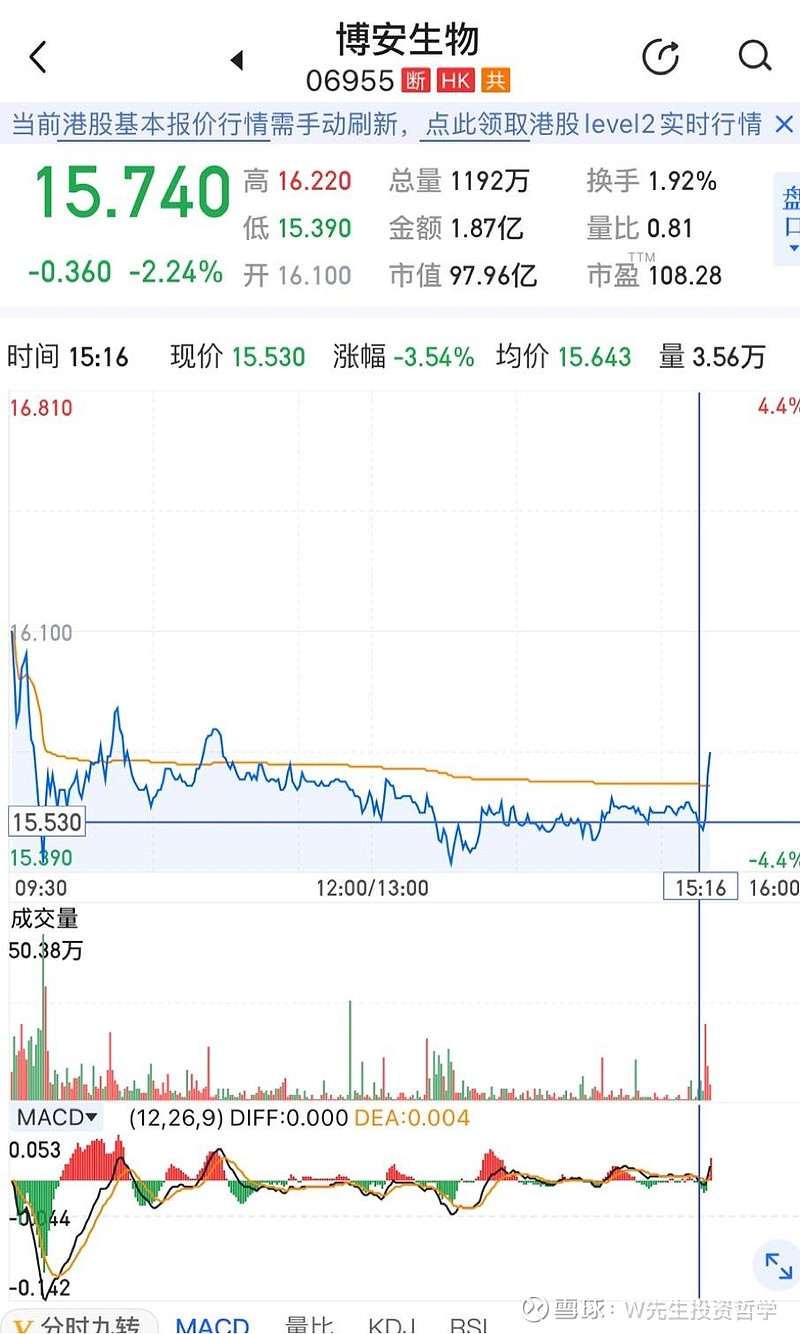The image size is (800, 1334).
Task: Expand the 盘口 side panel
Action: pyautogui.click(x=789, y=218)
